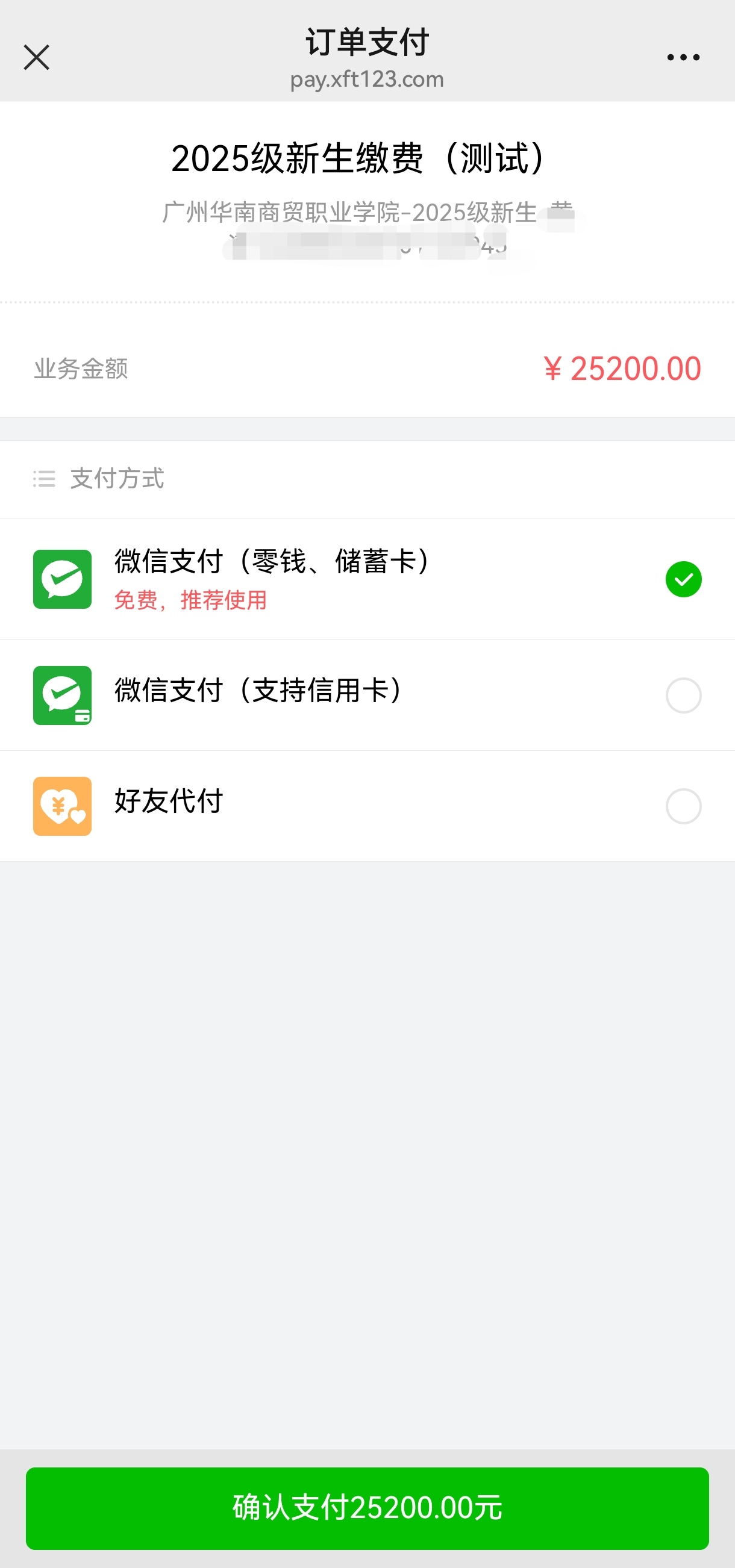Image resolution: width=735 pixels, height=1568 pixels.
Task: Select the 微信支付（支持信用卡）radio button
Action: [x=683, y=694]
